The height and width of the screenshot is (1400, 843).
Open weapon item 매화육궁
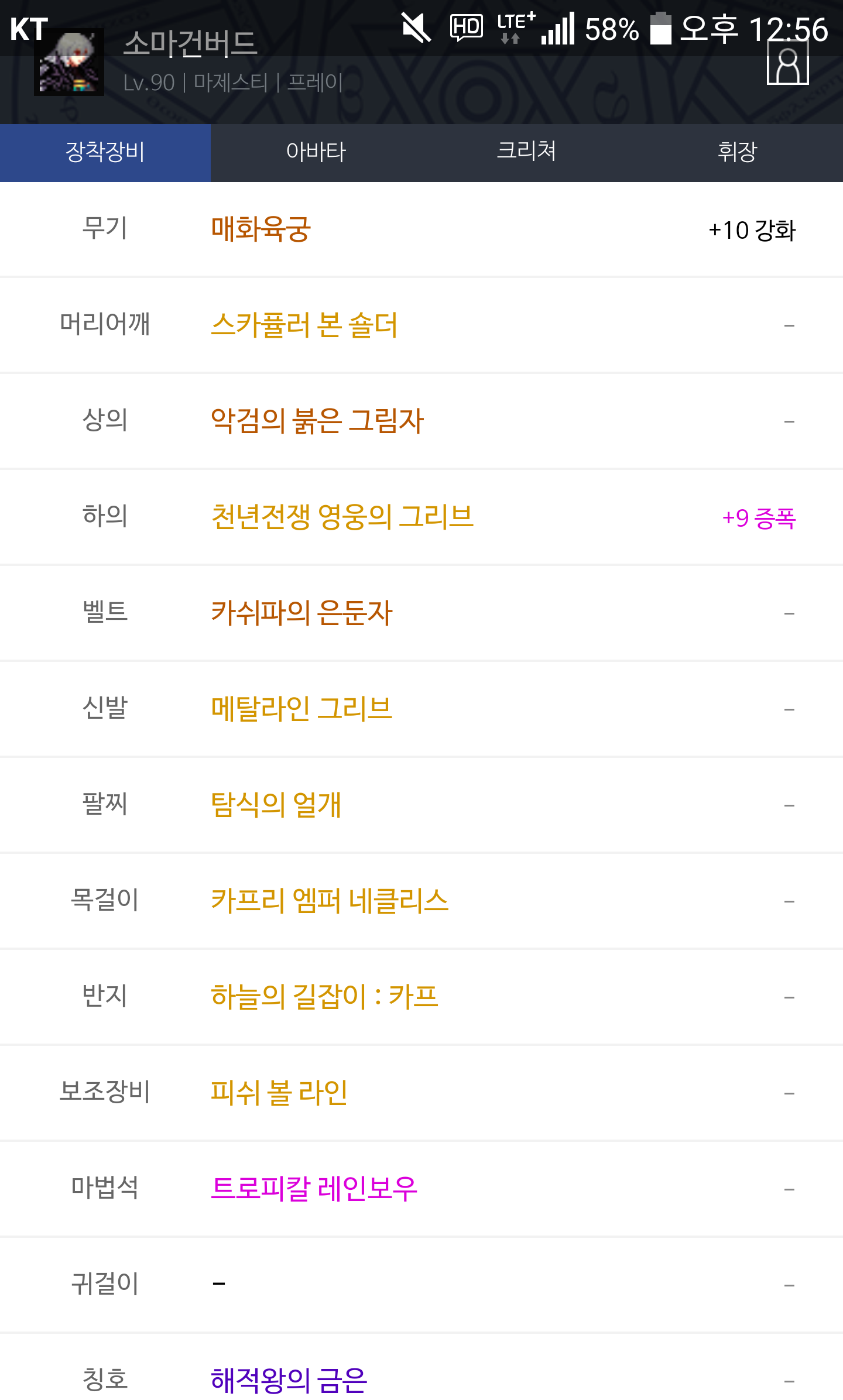click(261, 229)
